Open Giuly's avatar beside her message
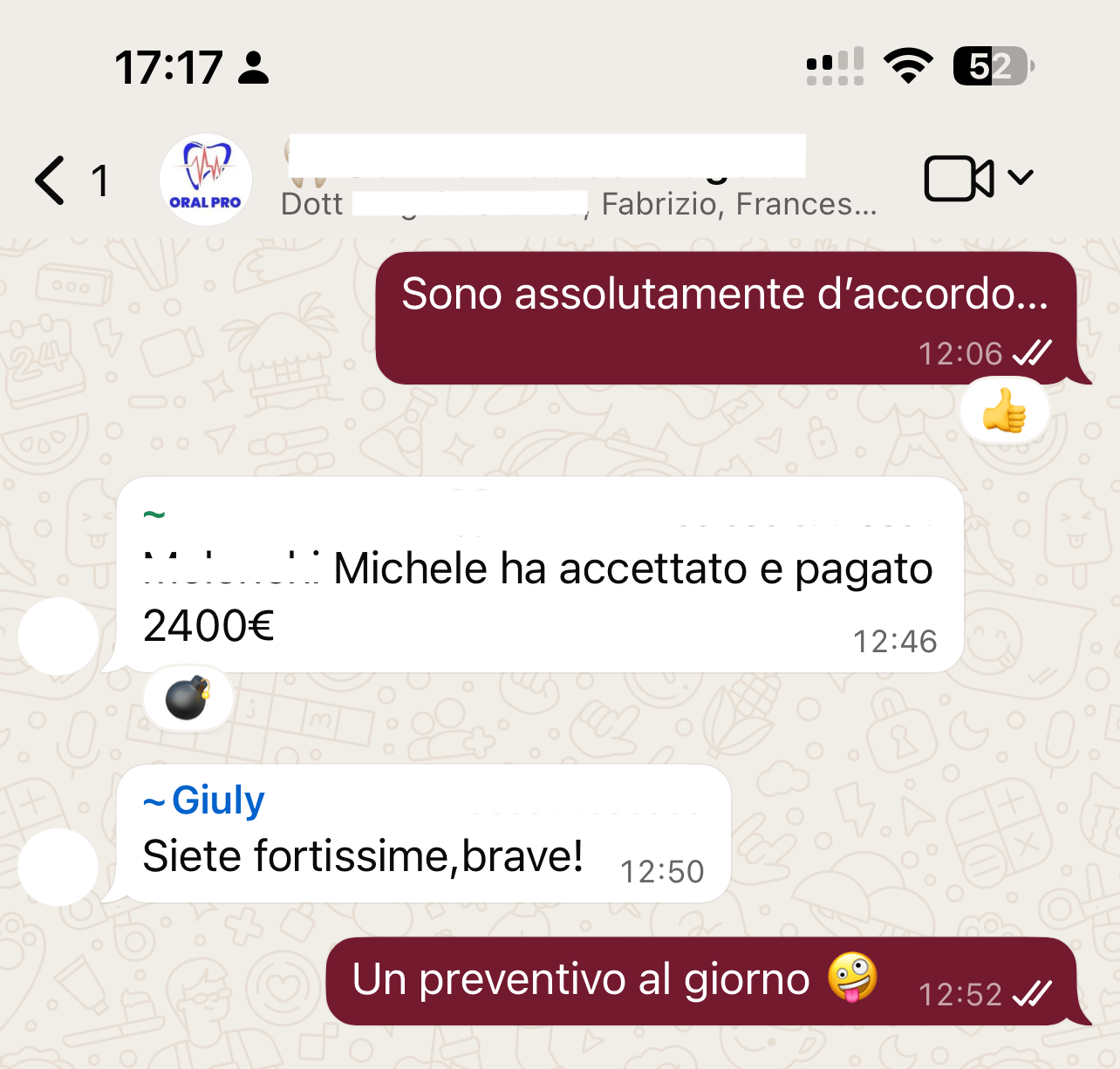 58,867
